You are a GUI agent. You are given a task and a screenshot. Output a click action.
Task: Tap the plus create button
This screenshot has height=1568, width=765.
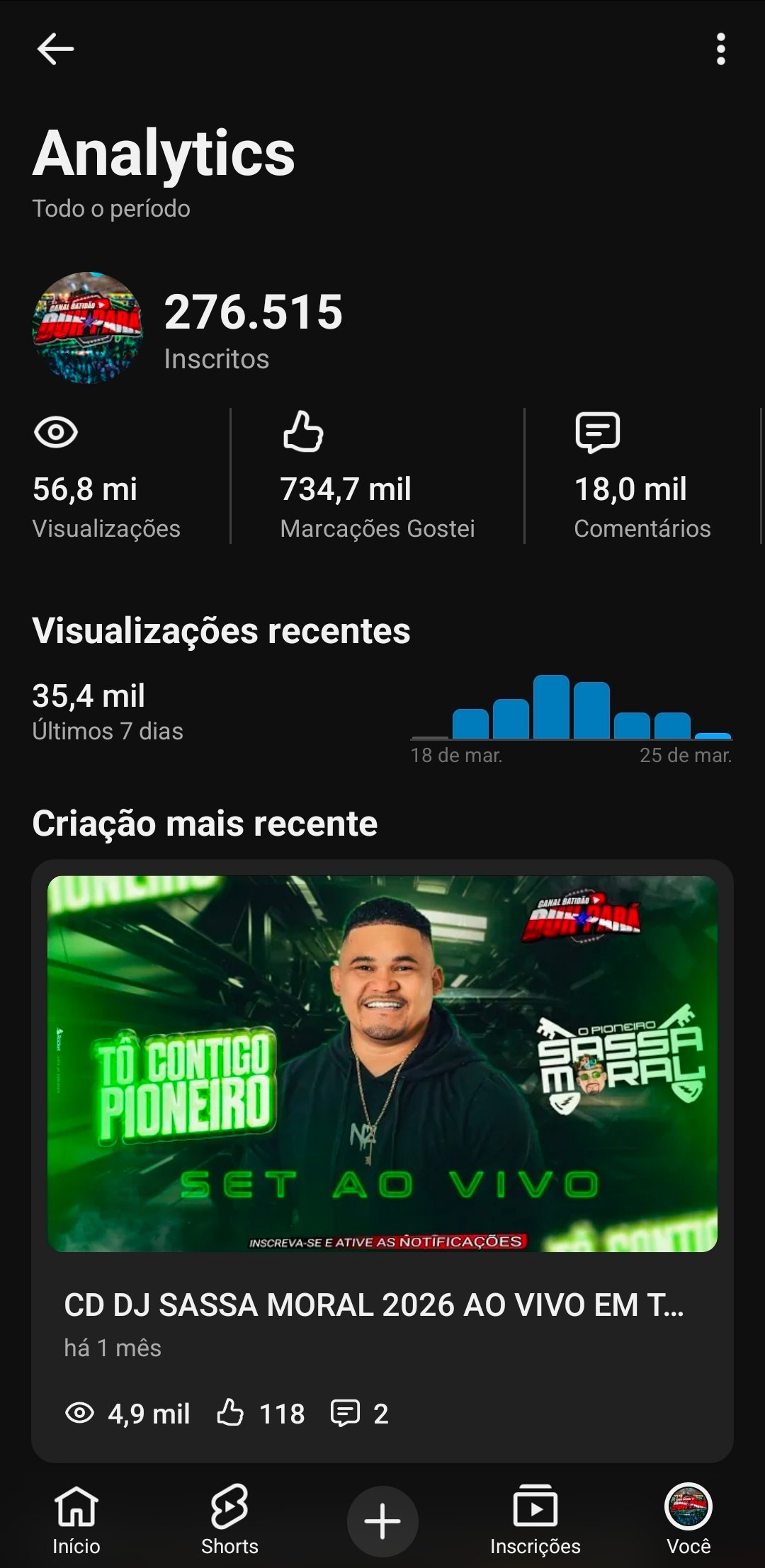click(x=382, y=1521)
